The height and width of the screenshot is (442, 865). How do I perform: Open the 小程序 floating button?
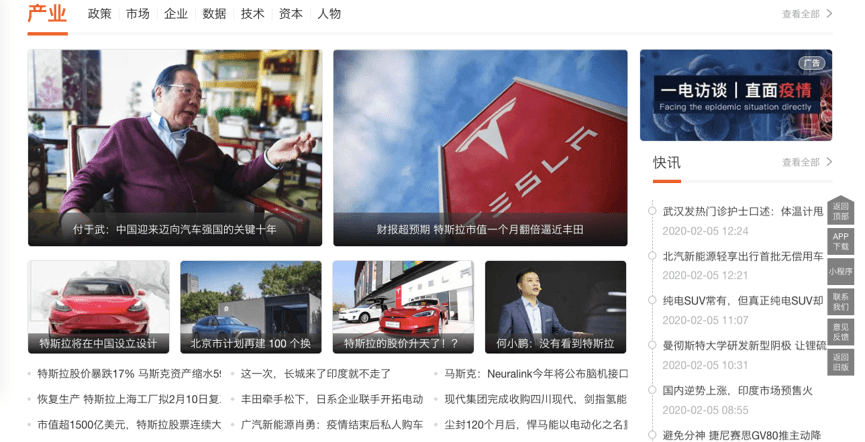click(840, 271)
